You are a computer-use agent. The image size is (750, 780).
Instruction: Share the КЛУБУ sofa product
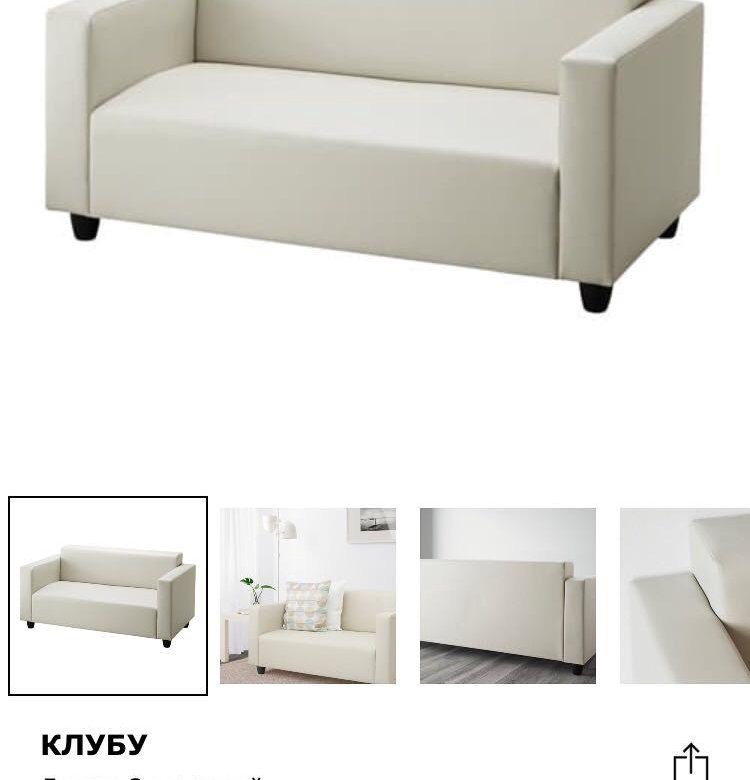point(690,761)
